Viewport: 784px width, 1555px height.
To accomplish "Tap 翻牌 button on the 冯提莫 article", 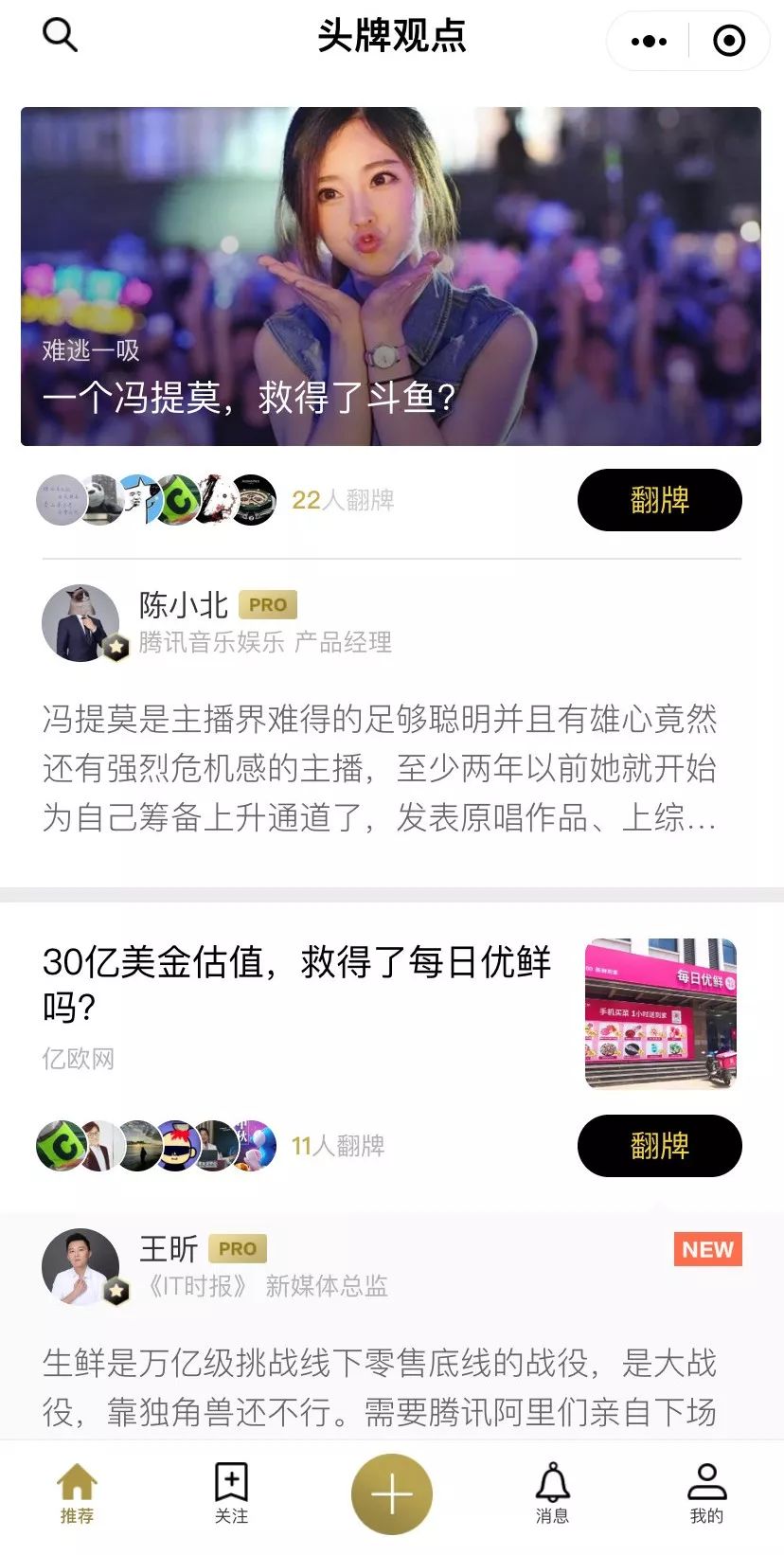I will [659, 500].
